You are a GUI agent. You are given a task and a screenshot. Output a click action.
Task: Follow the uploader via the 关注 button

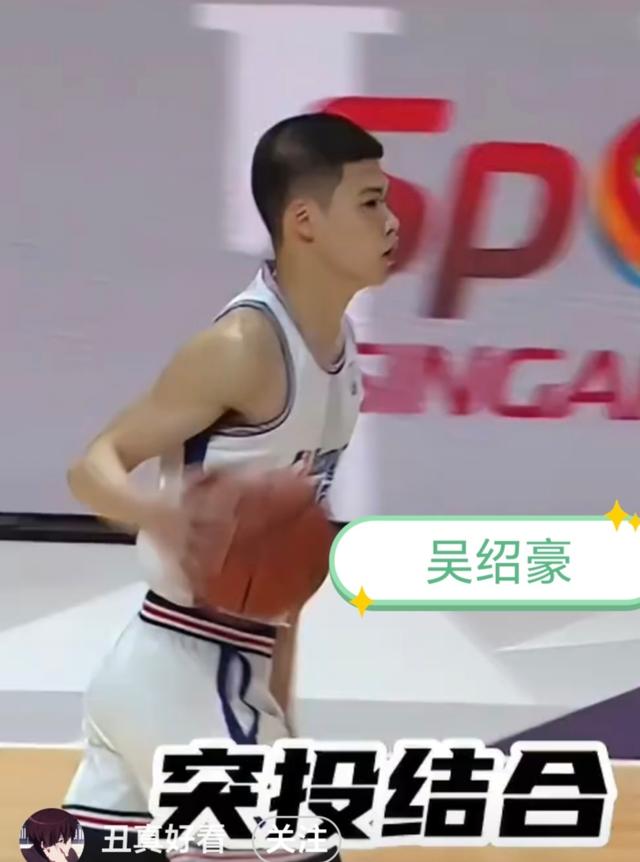(x=297, y=841)
